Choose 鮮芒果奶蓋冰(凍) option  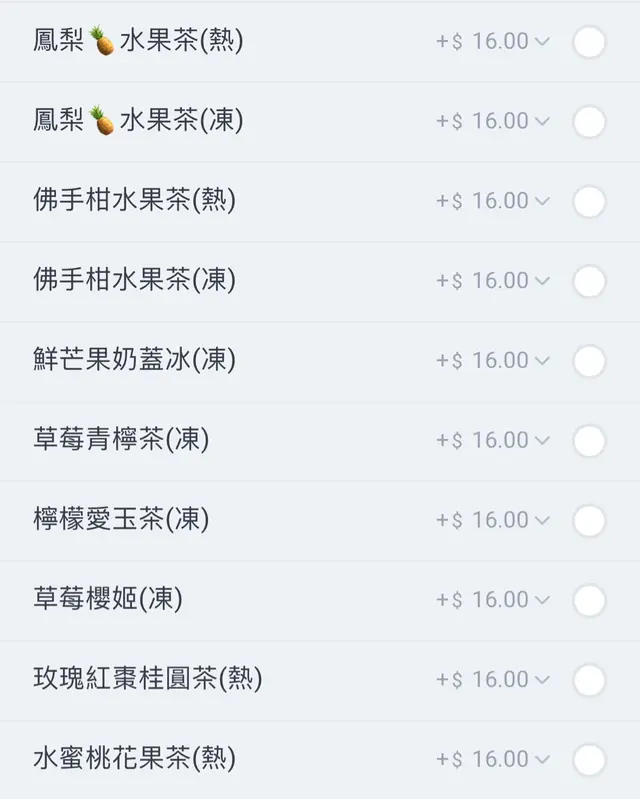(x=589, y=361)
